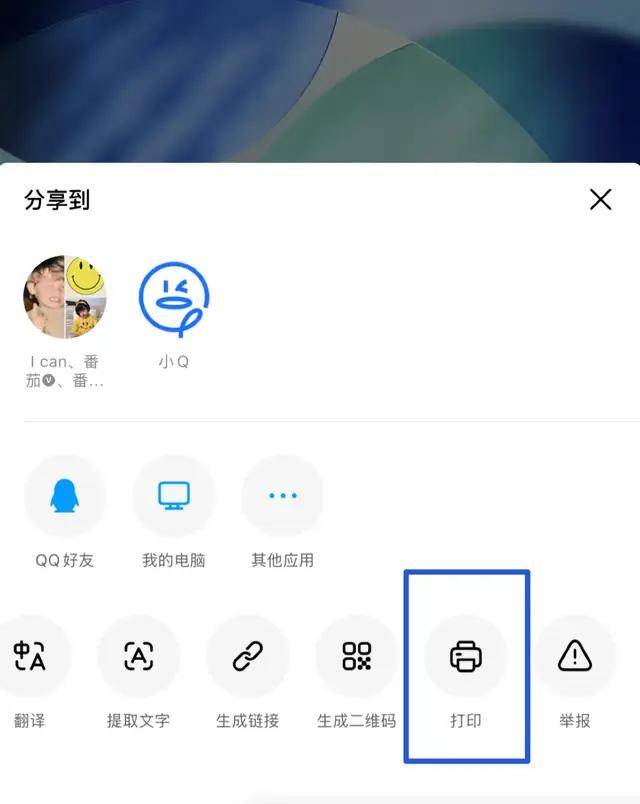Select the 翻译 translate action
This screenshot has width=640, height=804.
tap(30, 656)
